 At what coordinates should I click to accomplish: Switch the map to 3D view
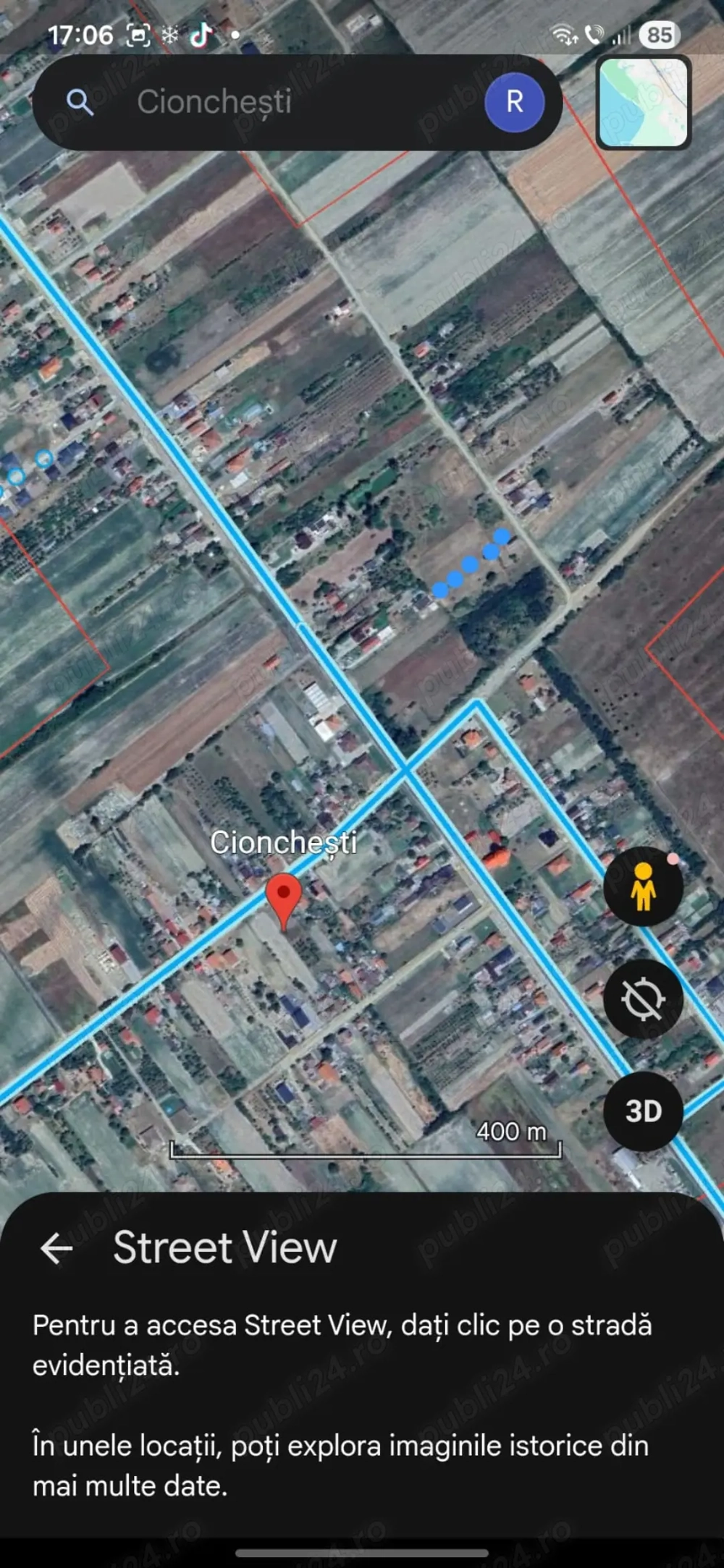[643, 1111]
